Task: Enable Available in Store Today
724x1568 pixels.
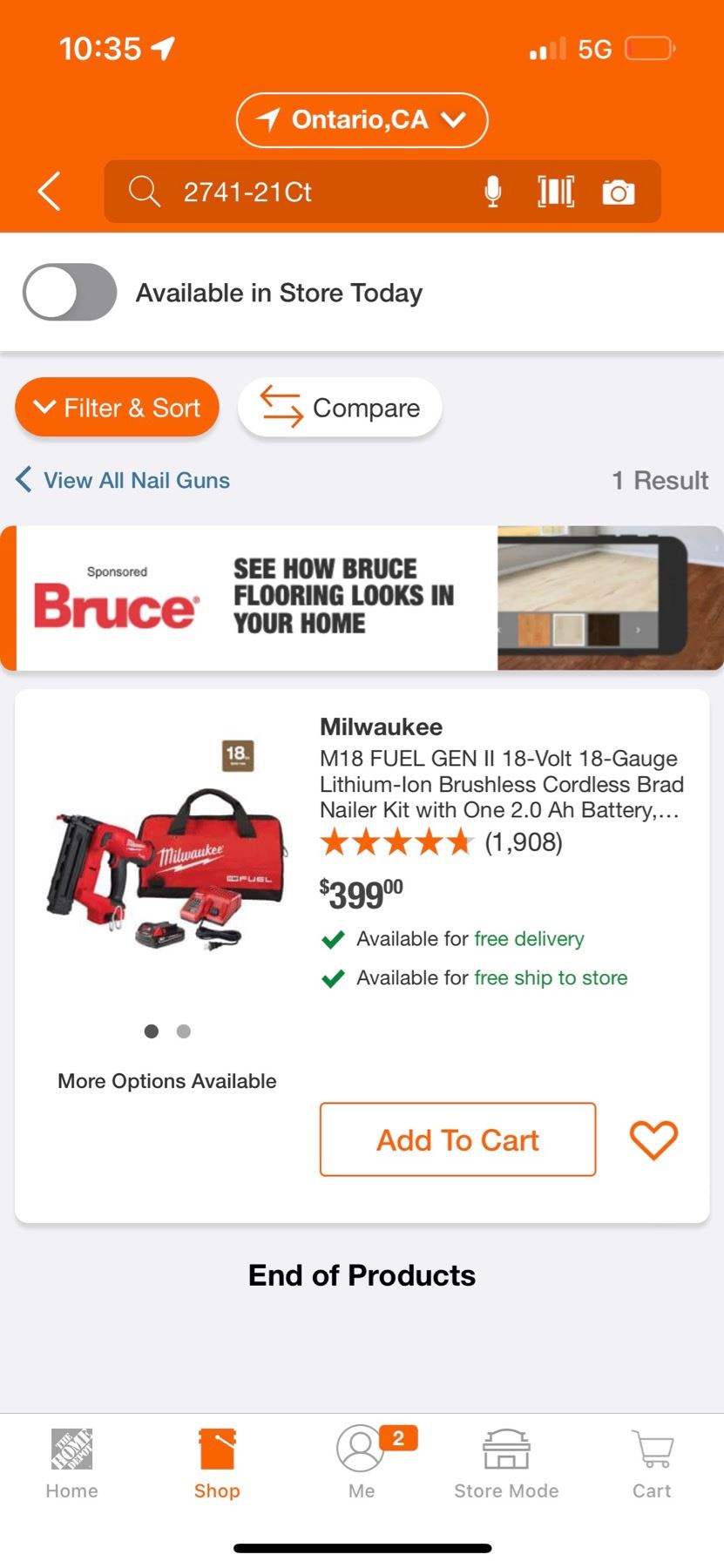Action: coord(70,293)
